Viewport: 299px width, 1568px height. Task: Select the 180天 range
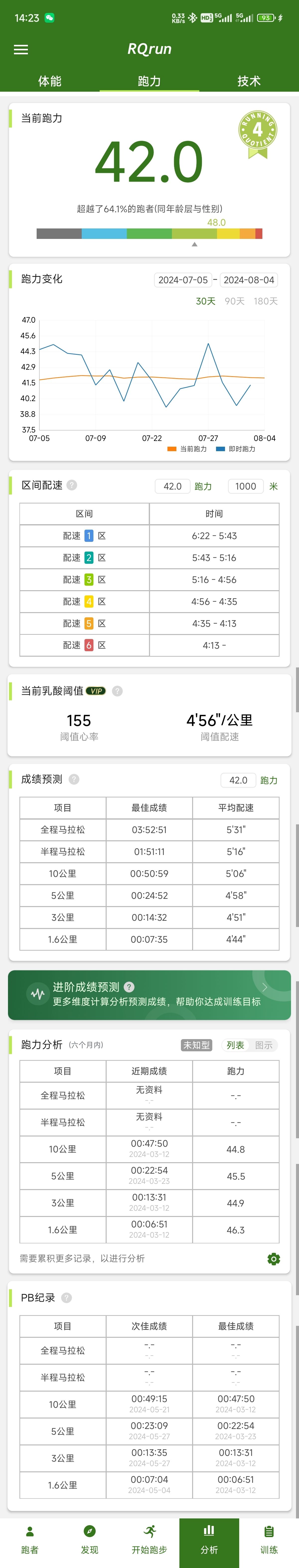266,301
